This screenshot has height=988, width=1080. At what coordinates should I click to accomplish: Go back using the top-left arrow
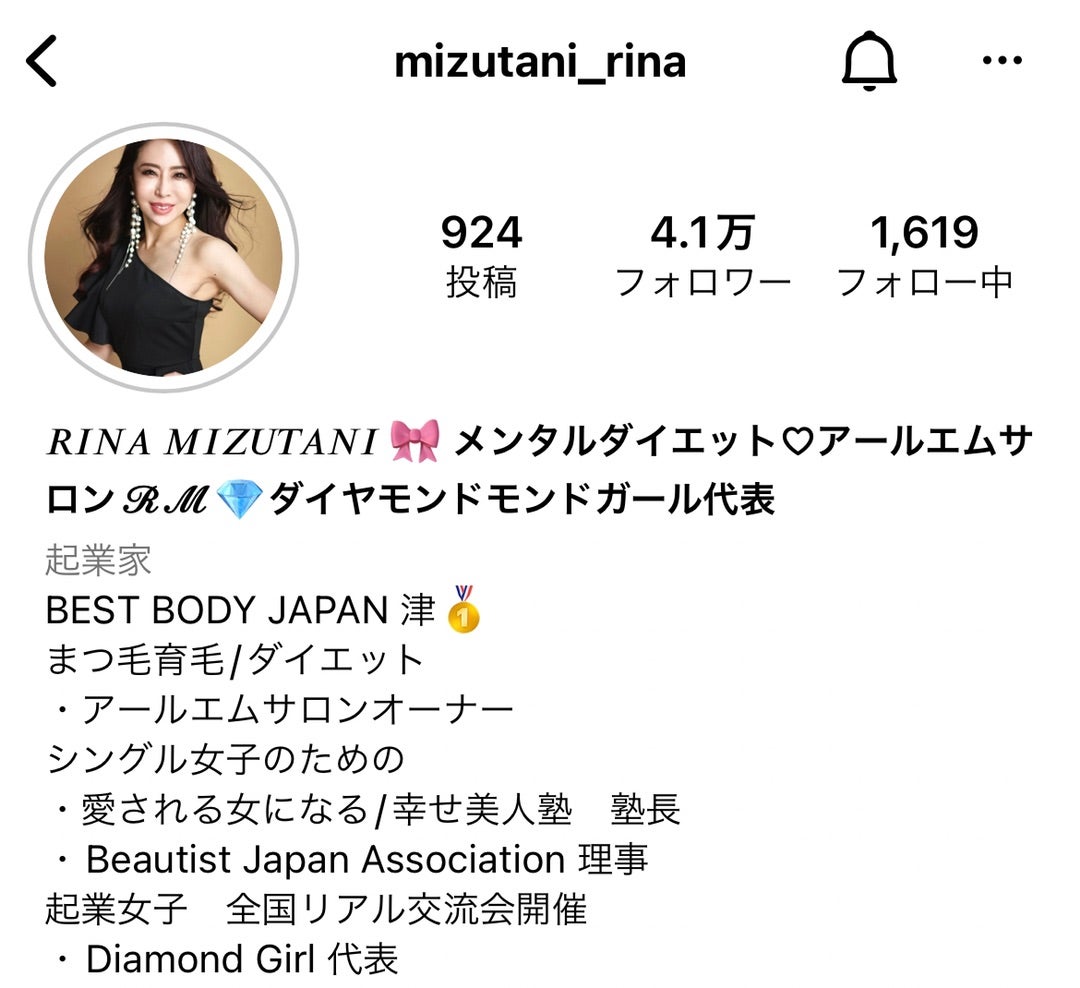(x=42, y=62)
